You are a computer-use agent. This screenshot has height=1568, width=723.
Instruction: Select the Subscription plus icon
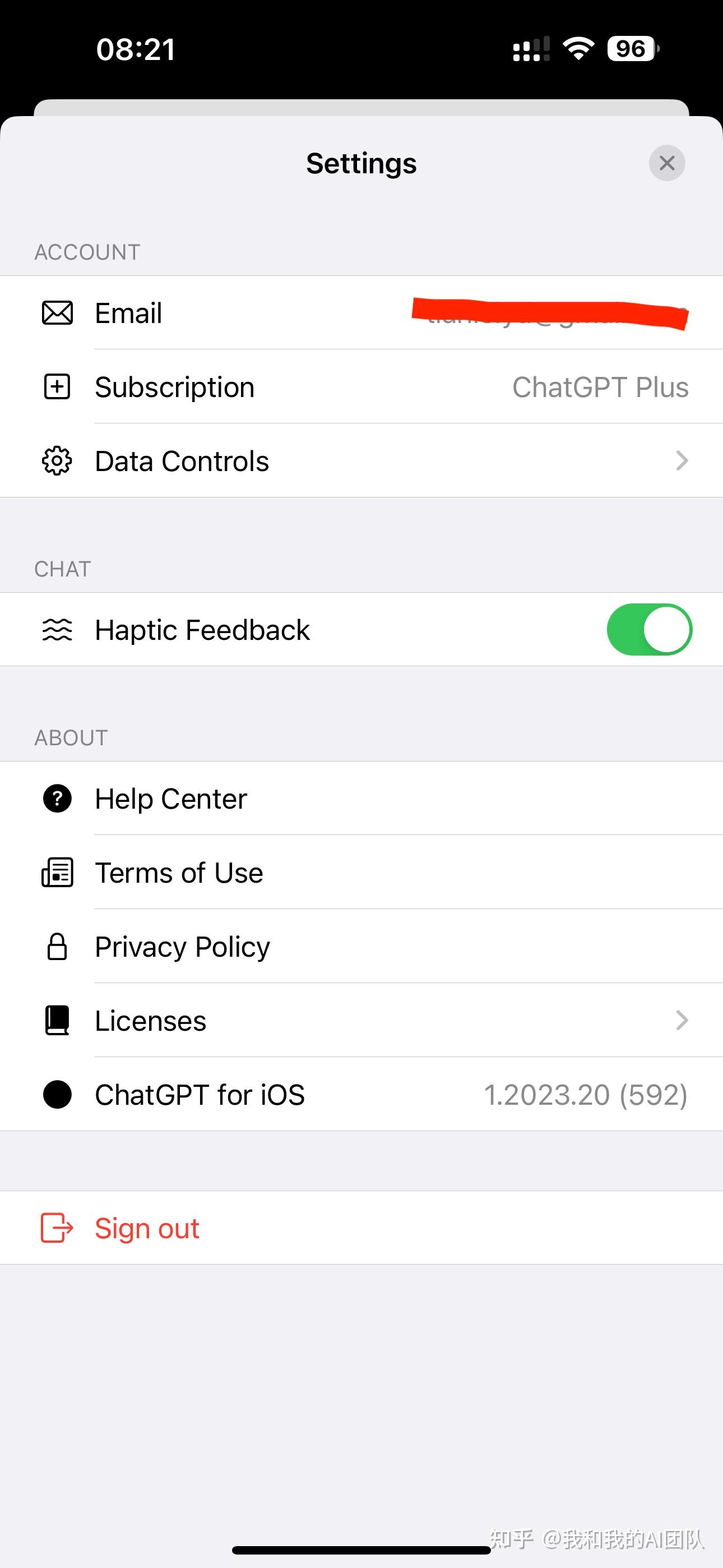pyautogui.click(x=57, y=386)
